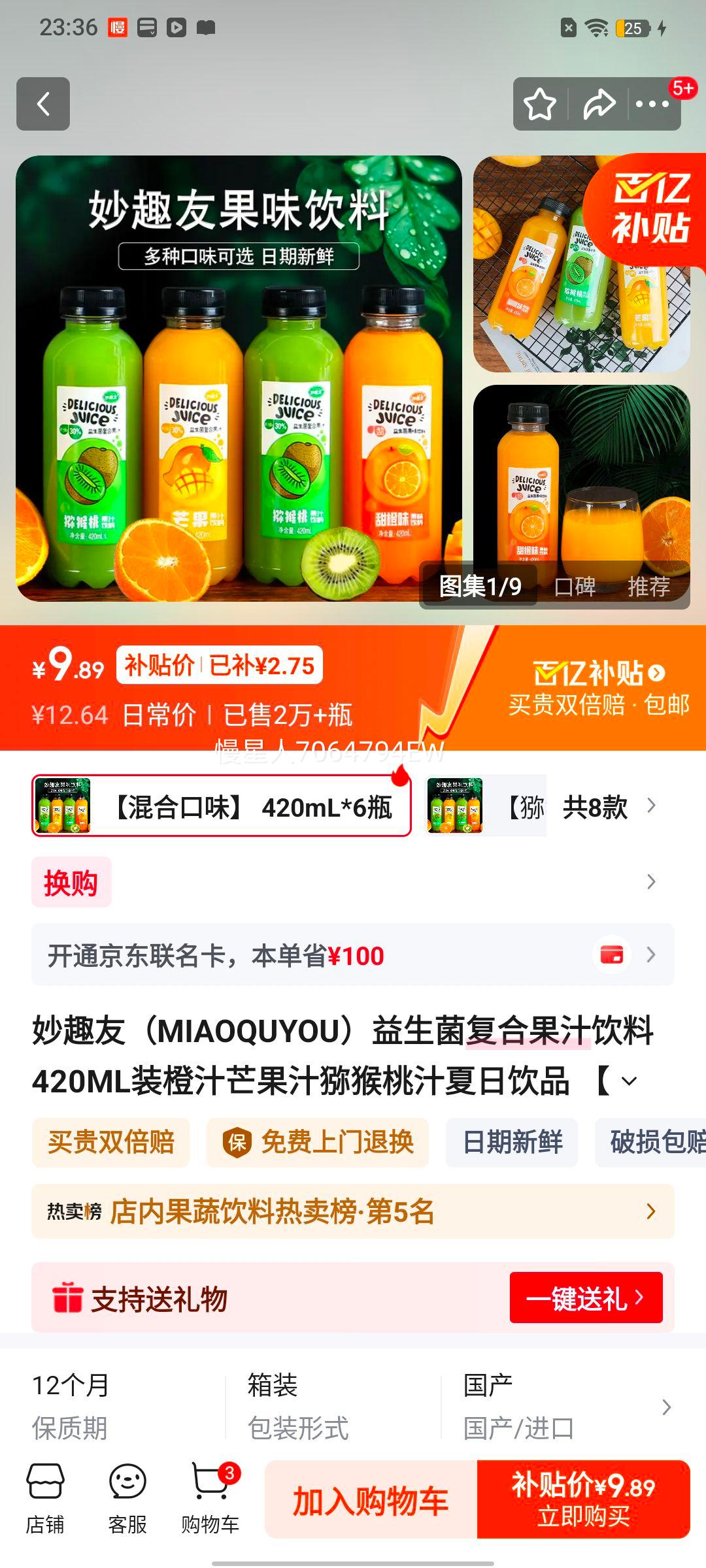Expand the 换购 trade-in section
This screenshot has width=706, height=1568.
[x=69, y=882]
